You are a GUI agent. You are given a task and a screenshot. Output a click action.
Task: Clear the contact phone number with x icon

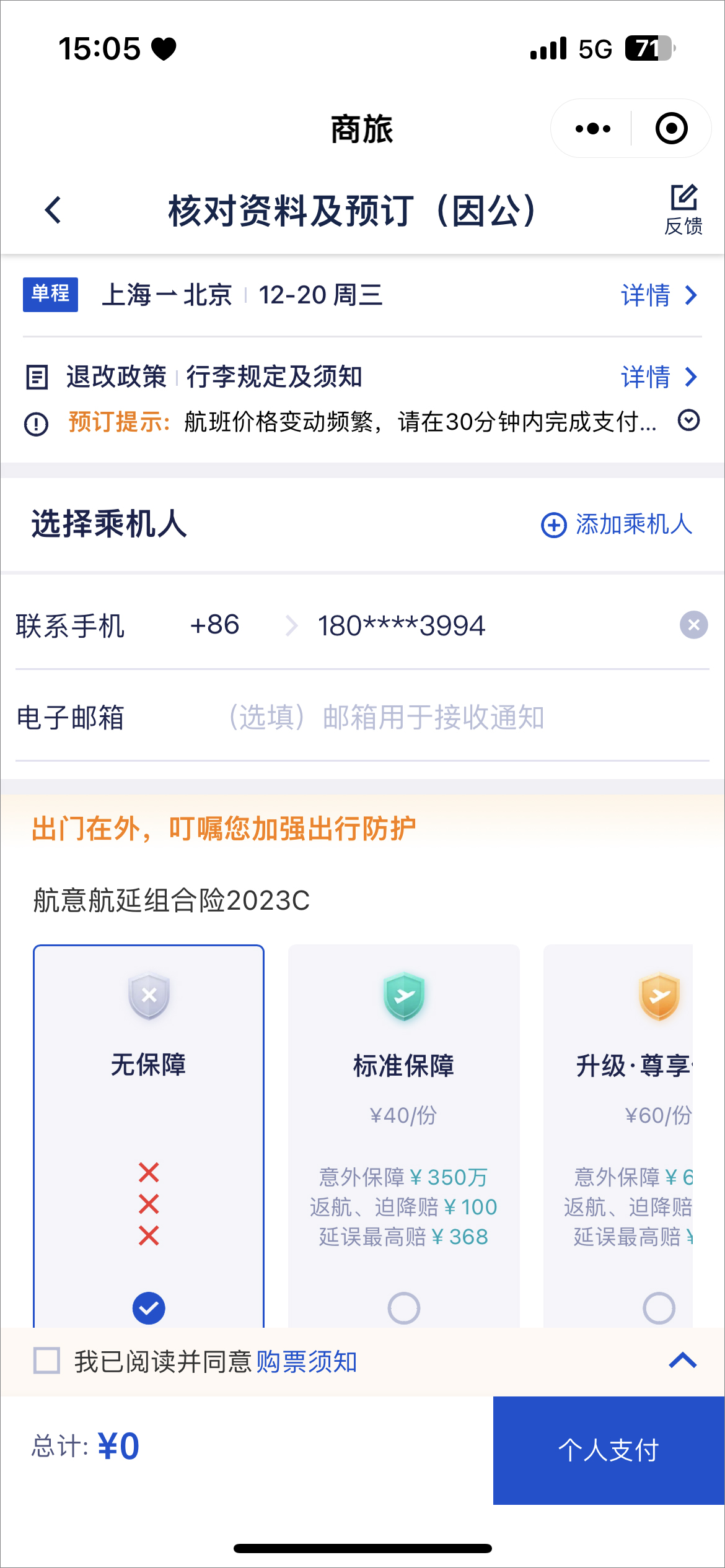(694, 625)
